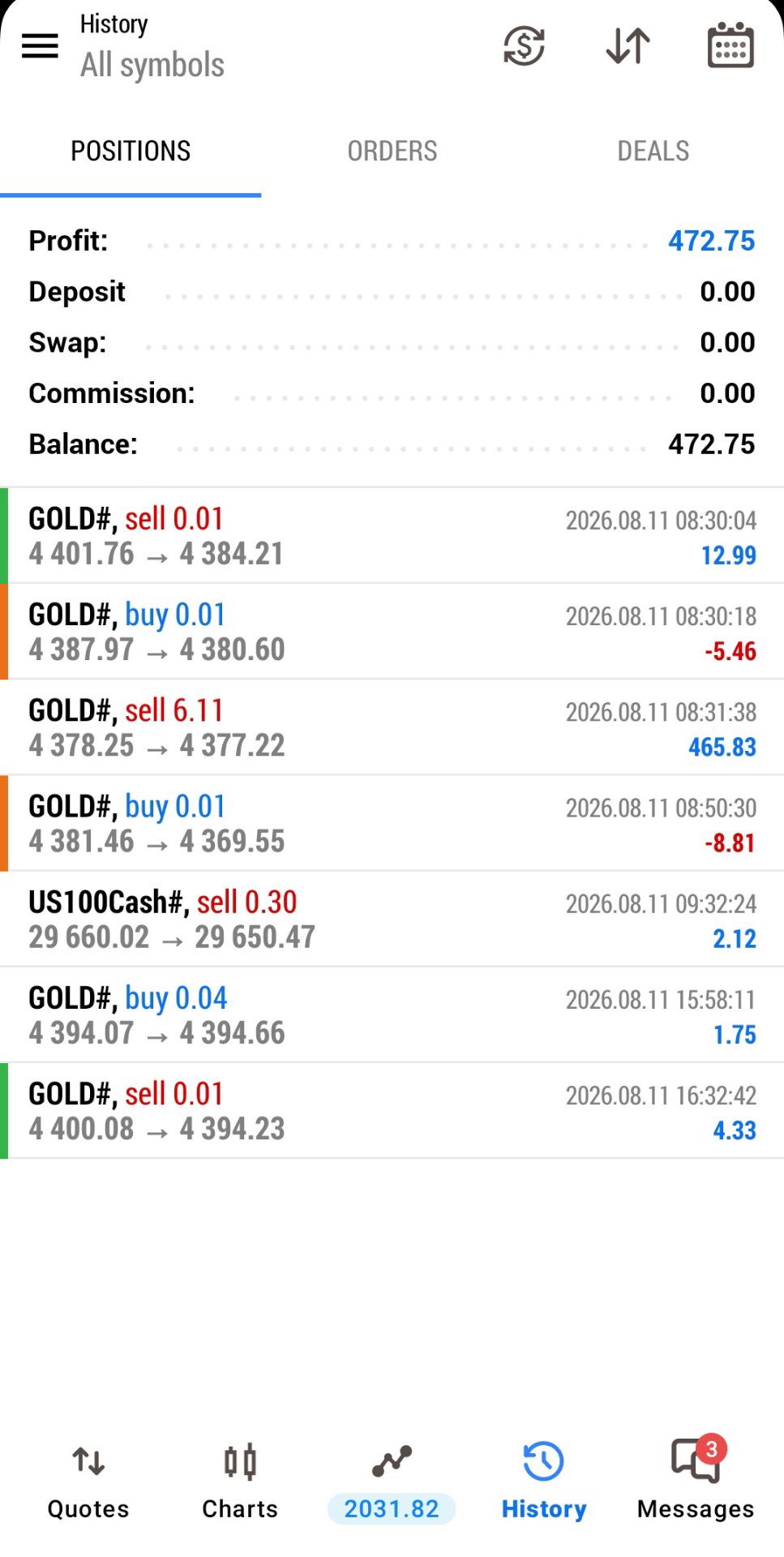
Task: Go to the Charts tab
Action: coord(240,1482)
